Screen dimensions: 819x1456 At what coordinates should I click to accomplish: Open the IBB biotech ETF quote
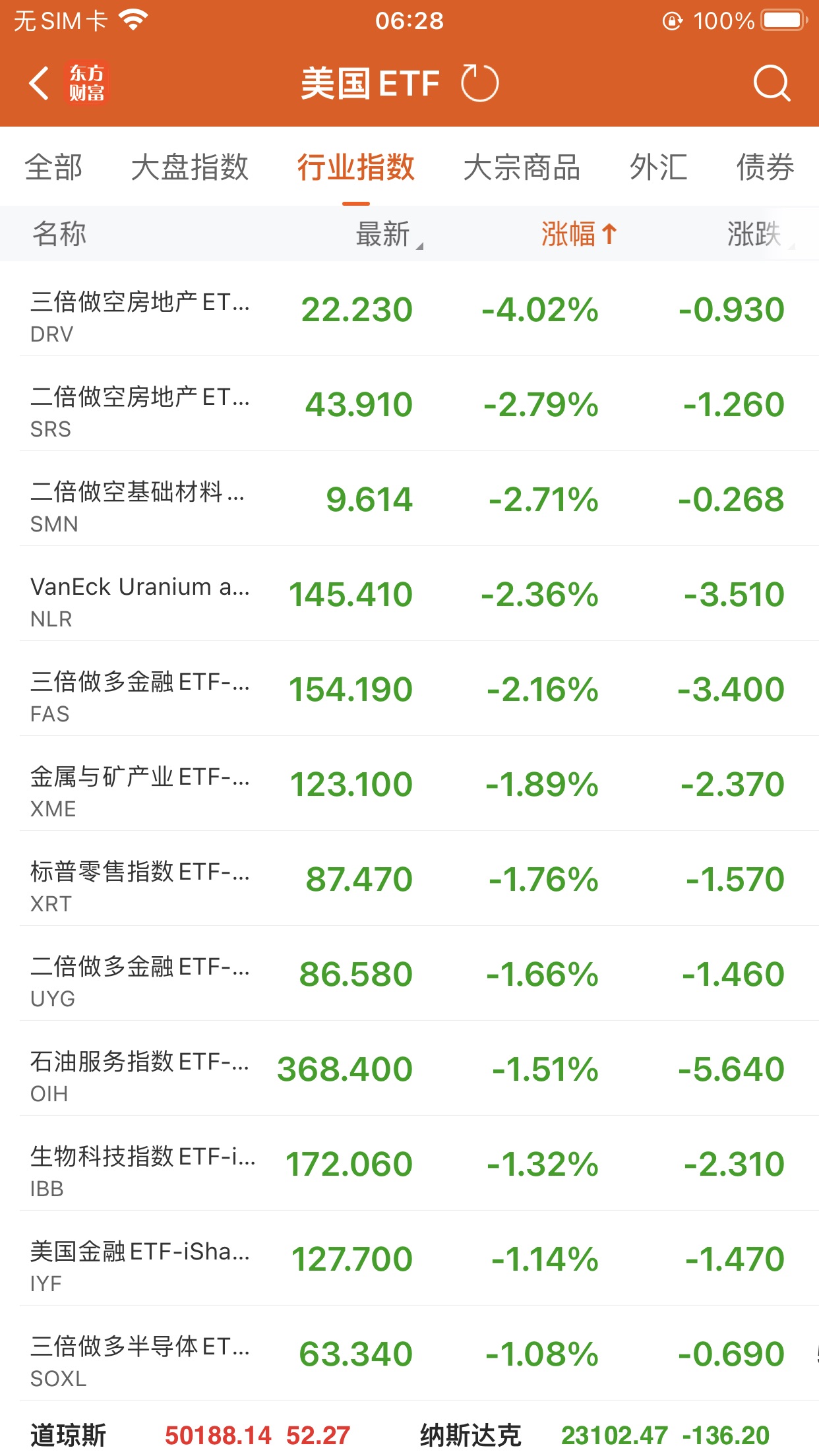409,1164
